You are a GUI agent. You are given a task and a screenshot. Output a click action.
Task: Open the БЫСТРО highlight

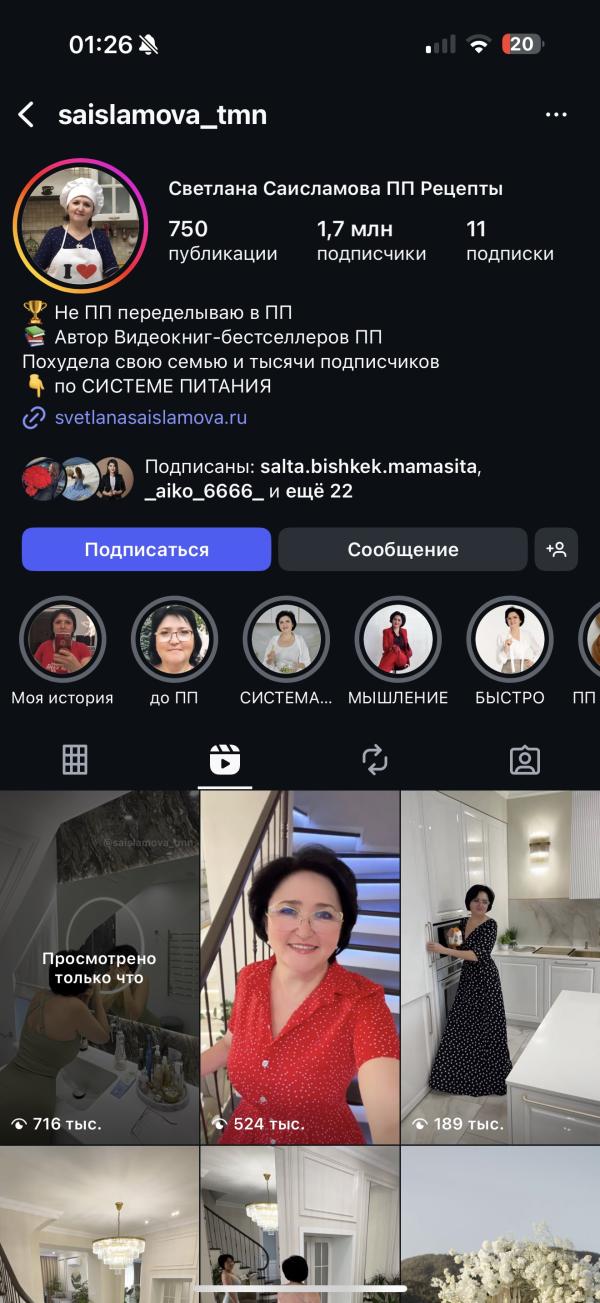[x=510, y=652]
